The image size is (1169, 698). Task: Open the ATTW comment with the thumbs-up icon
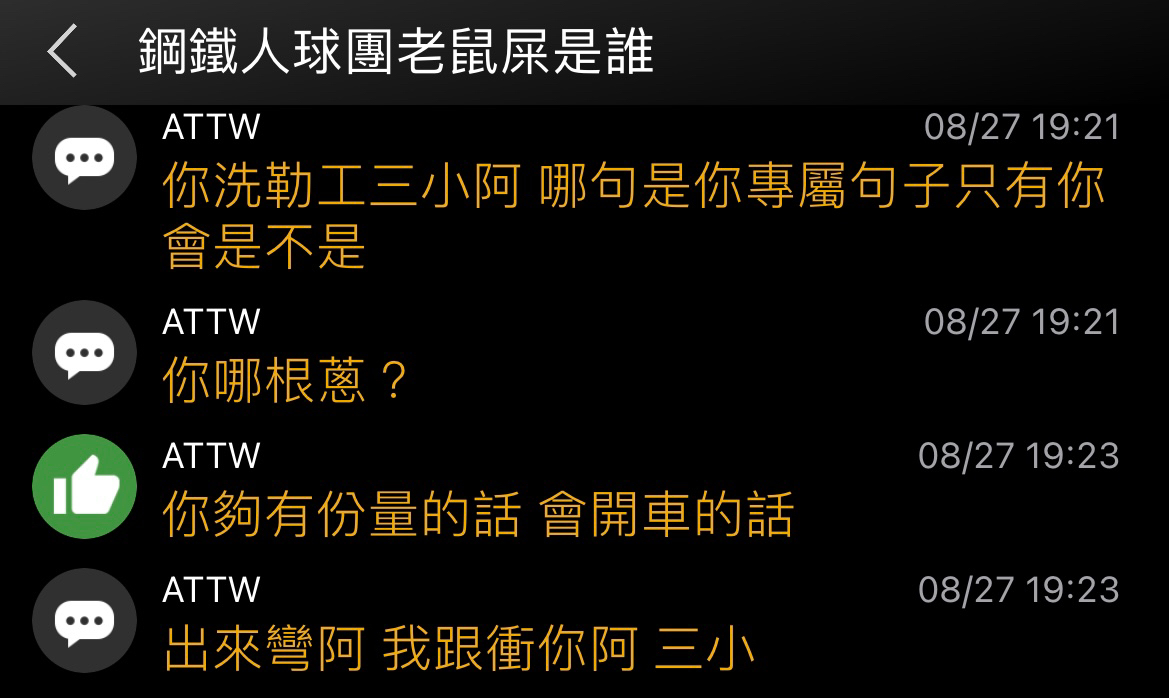[x=478, y=516]
